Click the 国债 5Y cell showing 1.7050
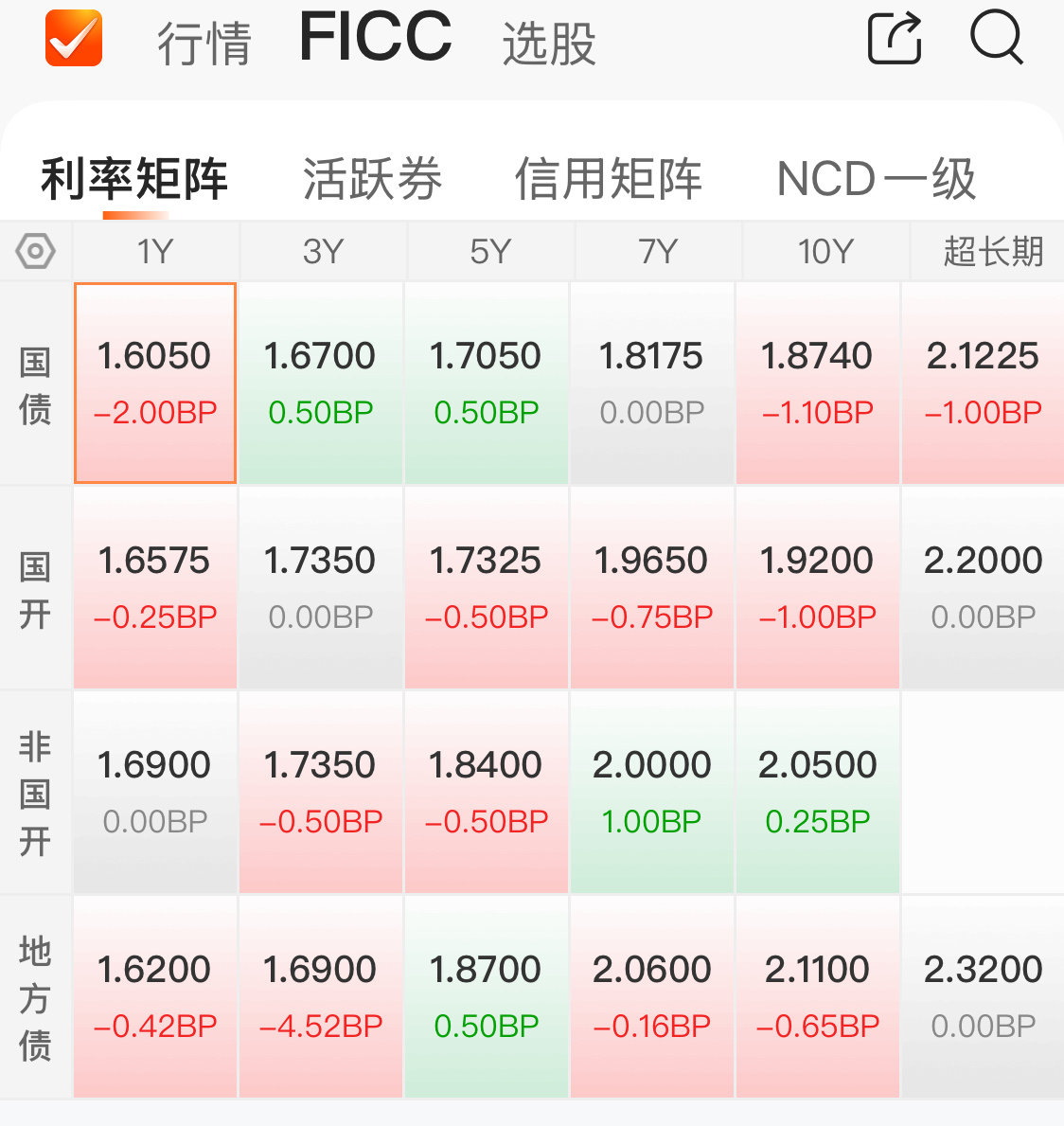Image resolution: width=1064 pixels, height=1126 pixels. 486,382
